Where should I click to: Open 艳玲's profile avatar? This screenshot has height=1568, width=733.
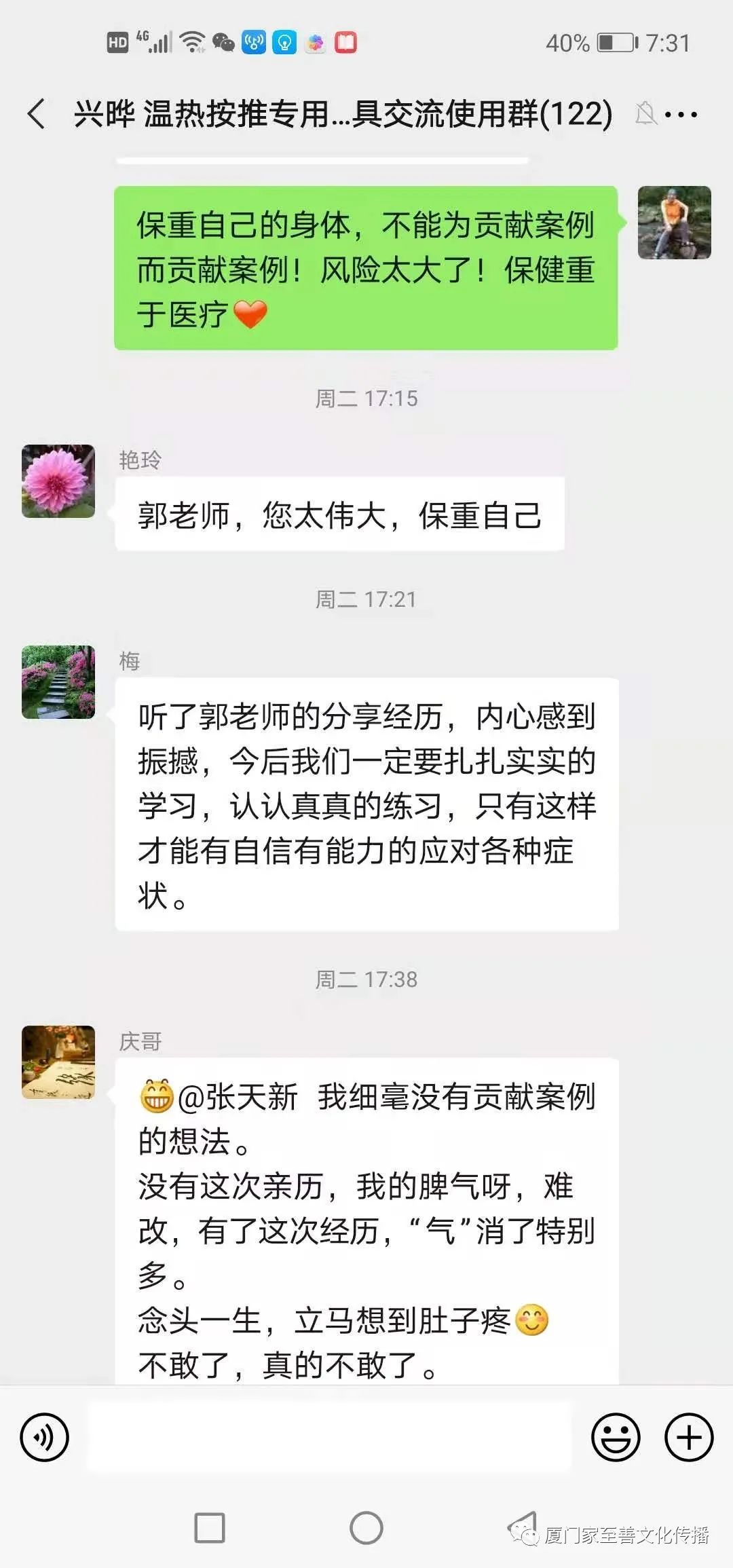[x=58, y=481]
